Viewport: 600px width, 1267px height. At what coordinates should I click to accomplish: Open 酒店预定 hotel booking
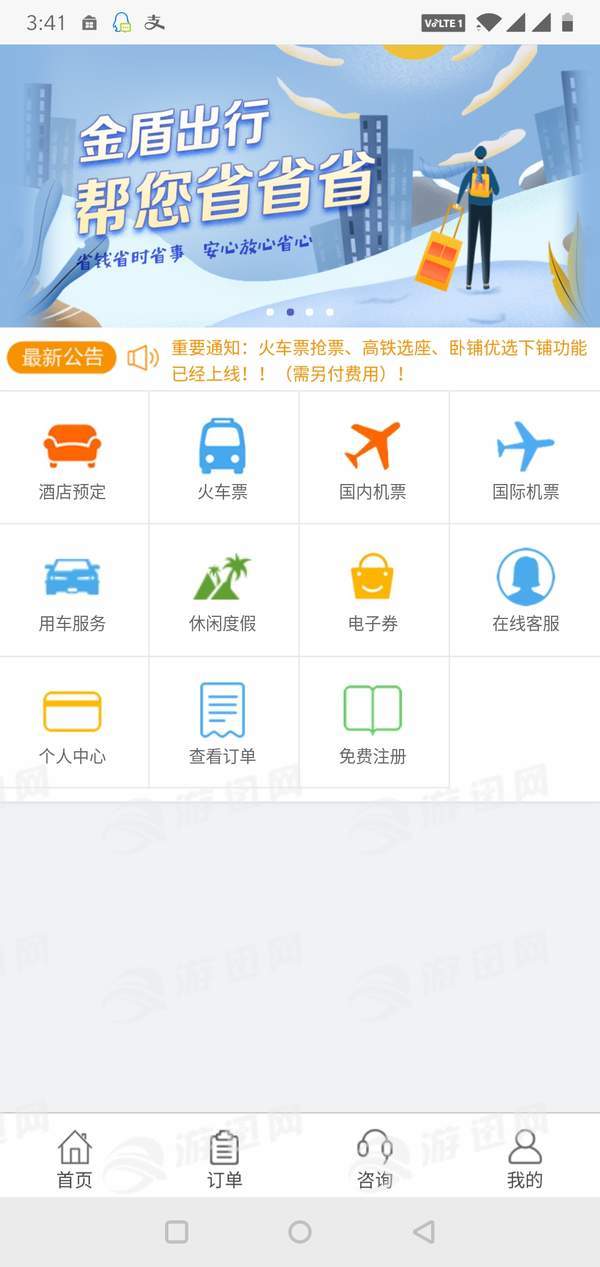[73, 458]
